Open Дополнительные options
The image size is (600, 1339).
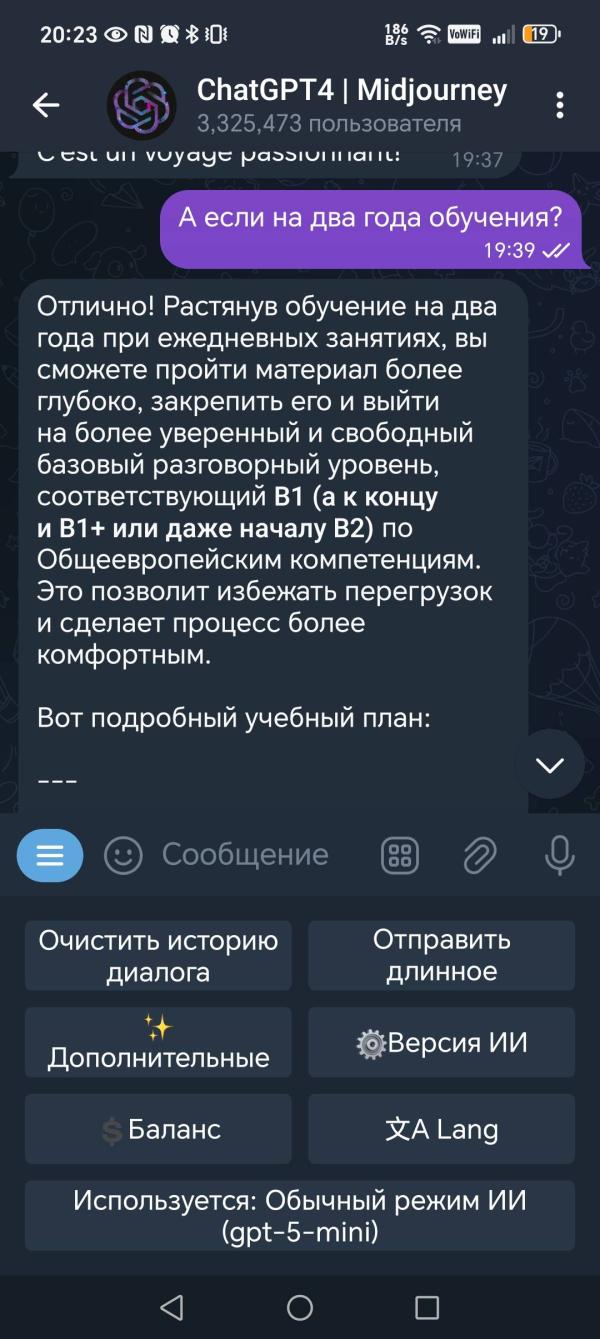tap(158, 1042)
